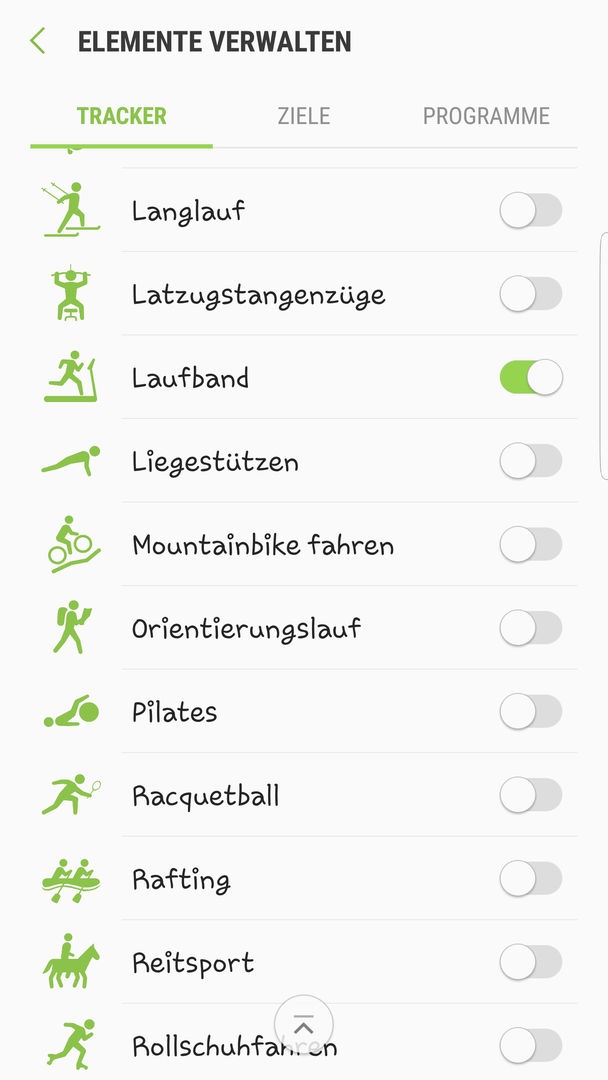
Task: Go back using the green arrow
Action: tap(38, 41)
